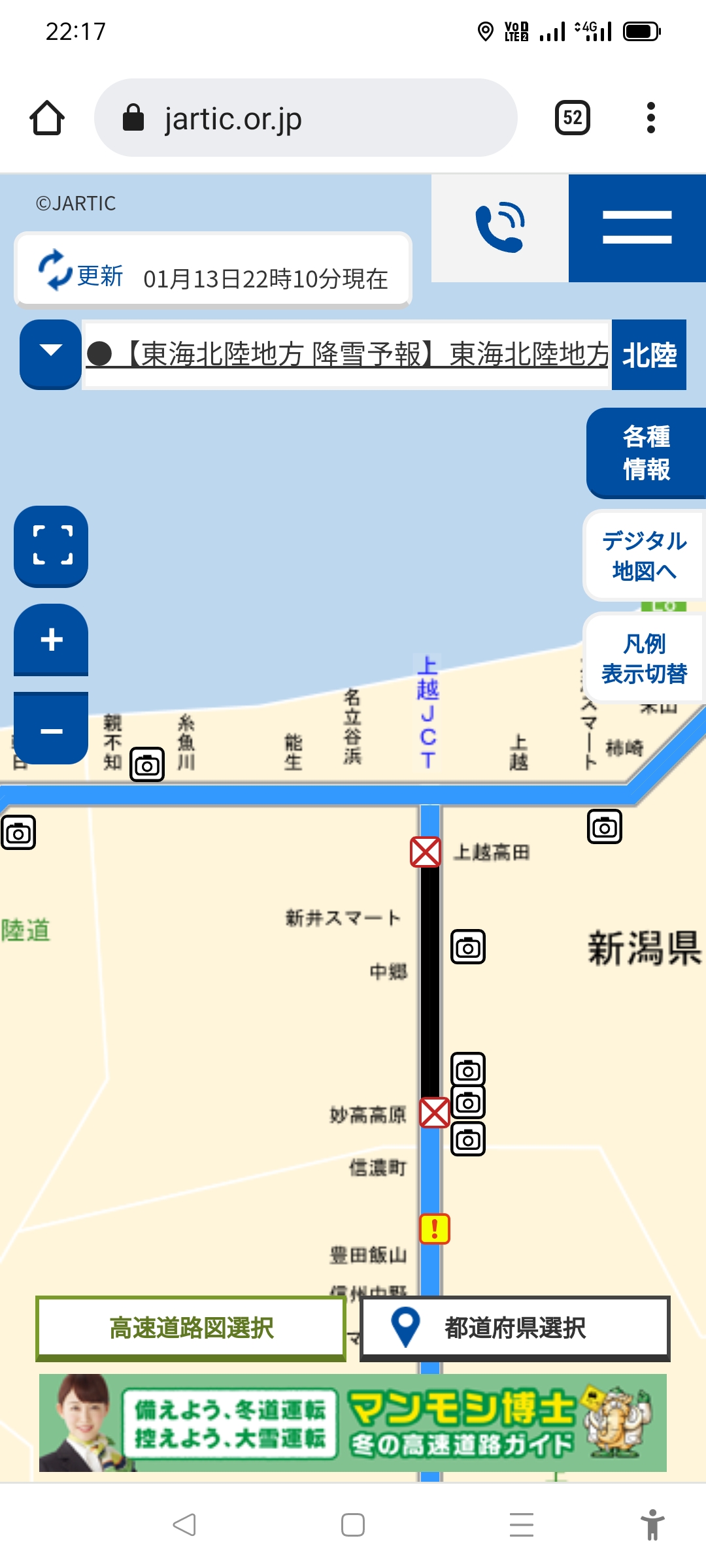Switch to デジタル地図へ
Viewport: 706px width, 1568px height.
(644, 555)
